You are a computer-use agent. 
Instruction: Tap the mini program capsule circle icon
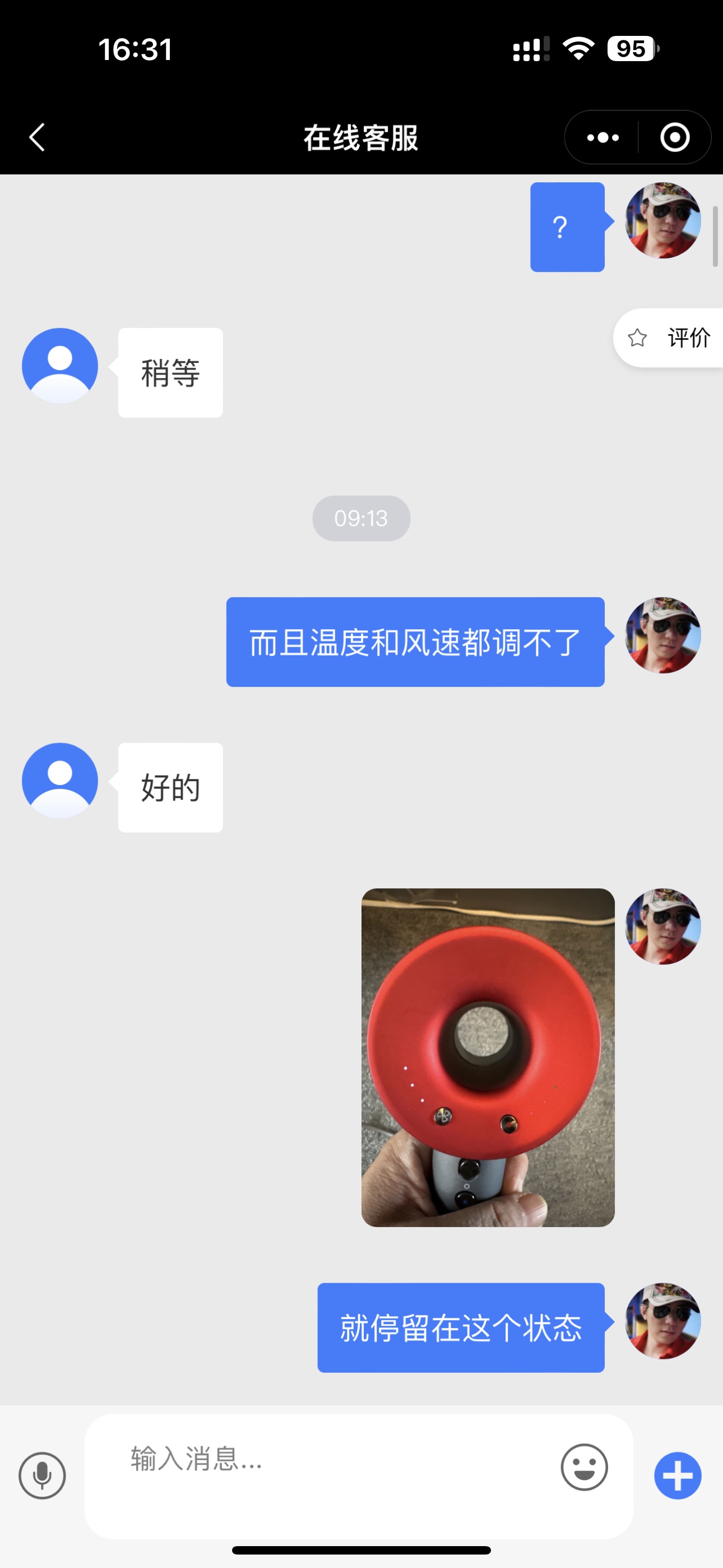point(675,137)
